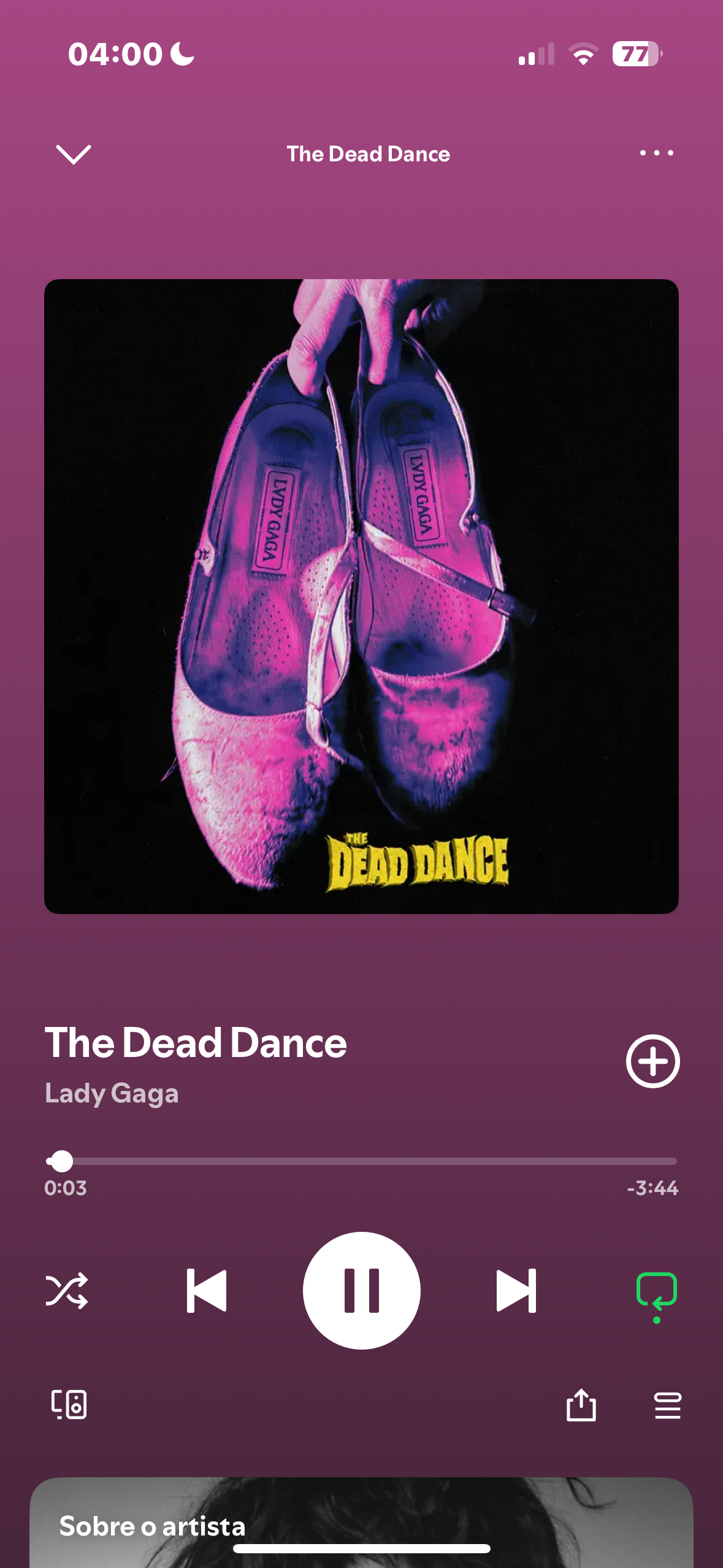Open the three-dot options menu
This screenshot has width=723, height=1568.
point(656,153)
